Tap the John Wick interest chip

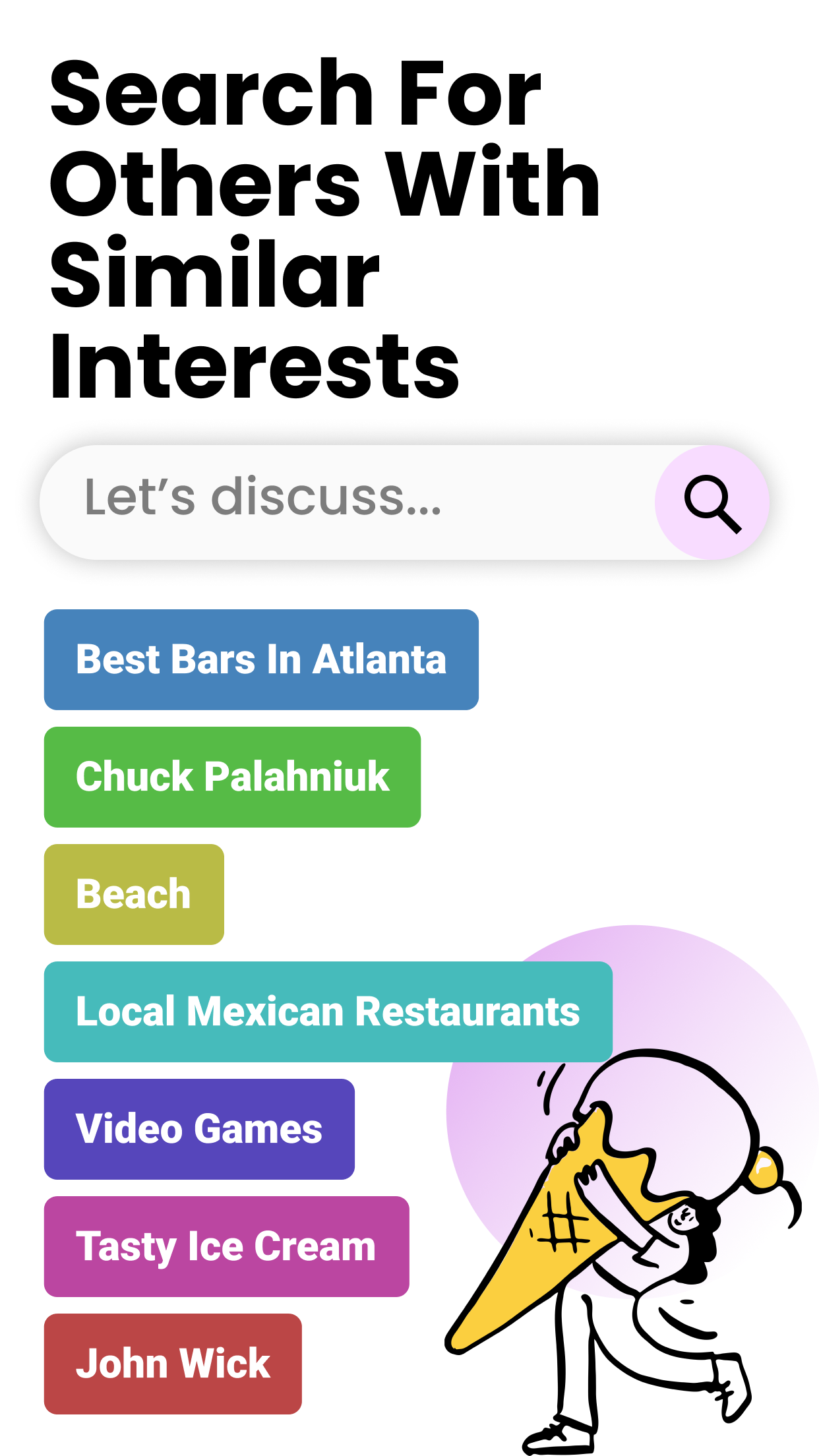tap(173, 1364)
